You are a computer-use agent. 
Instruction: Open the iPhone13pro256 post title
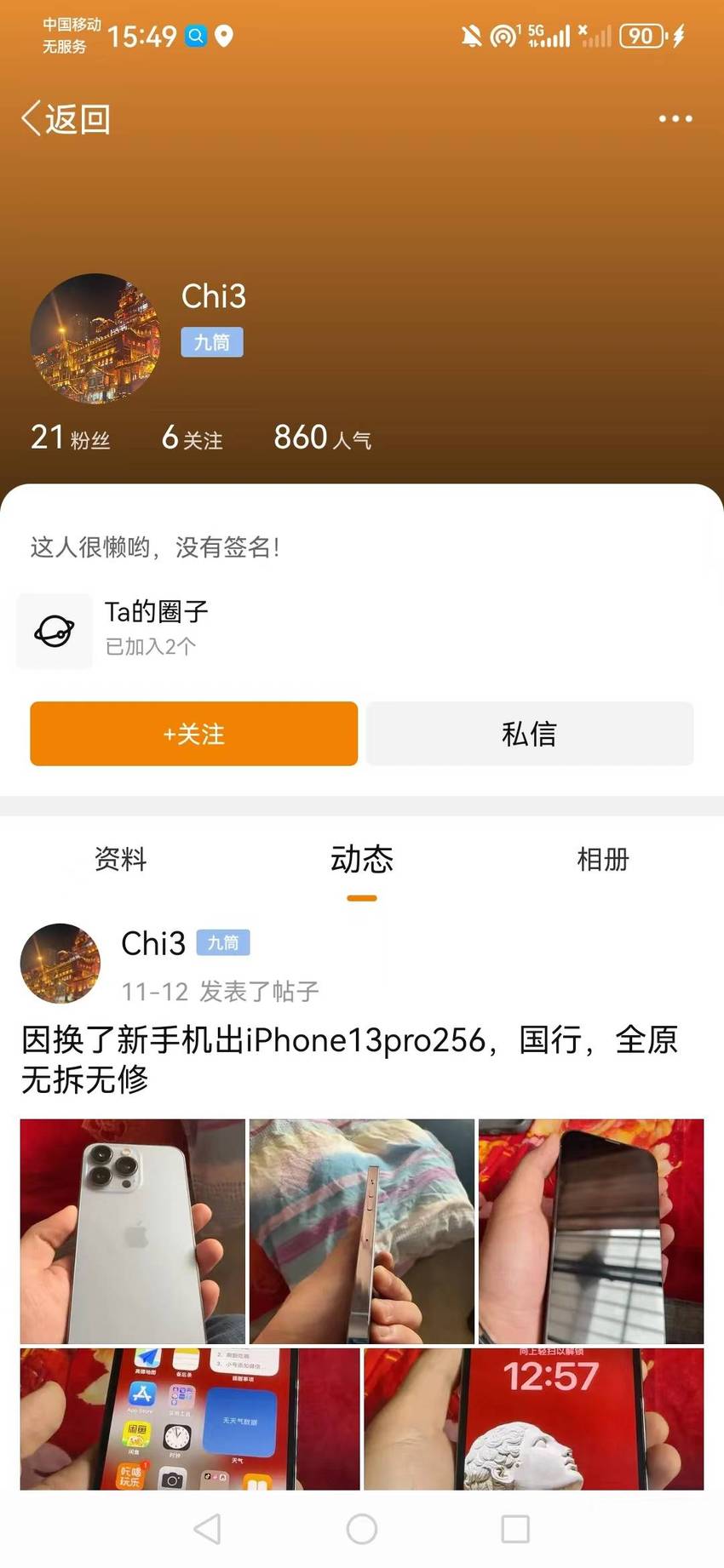coord(350,1059)
